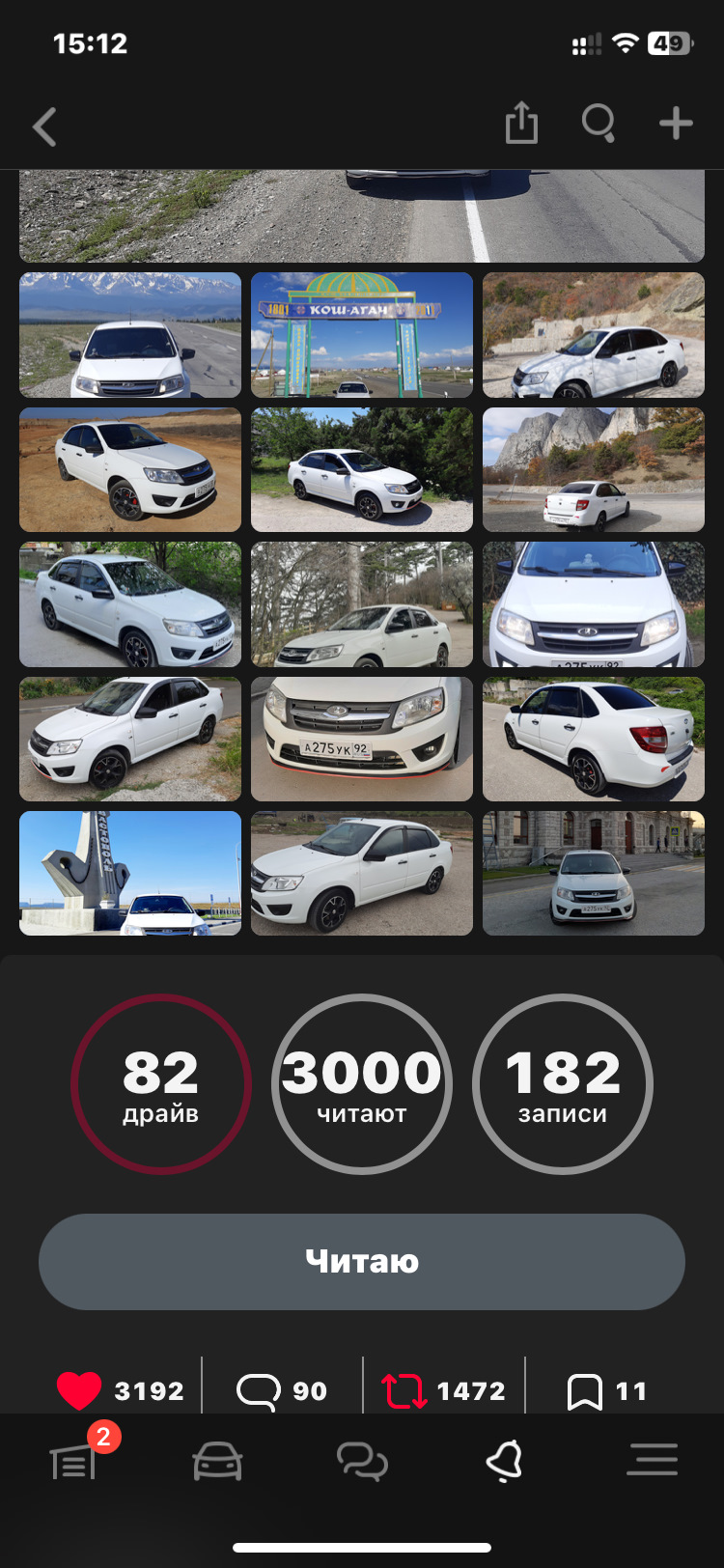Screen dimensions: 724x1568
Task: Open the close-up photo of plate A275УК 92
Action: 362,739
